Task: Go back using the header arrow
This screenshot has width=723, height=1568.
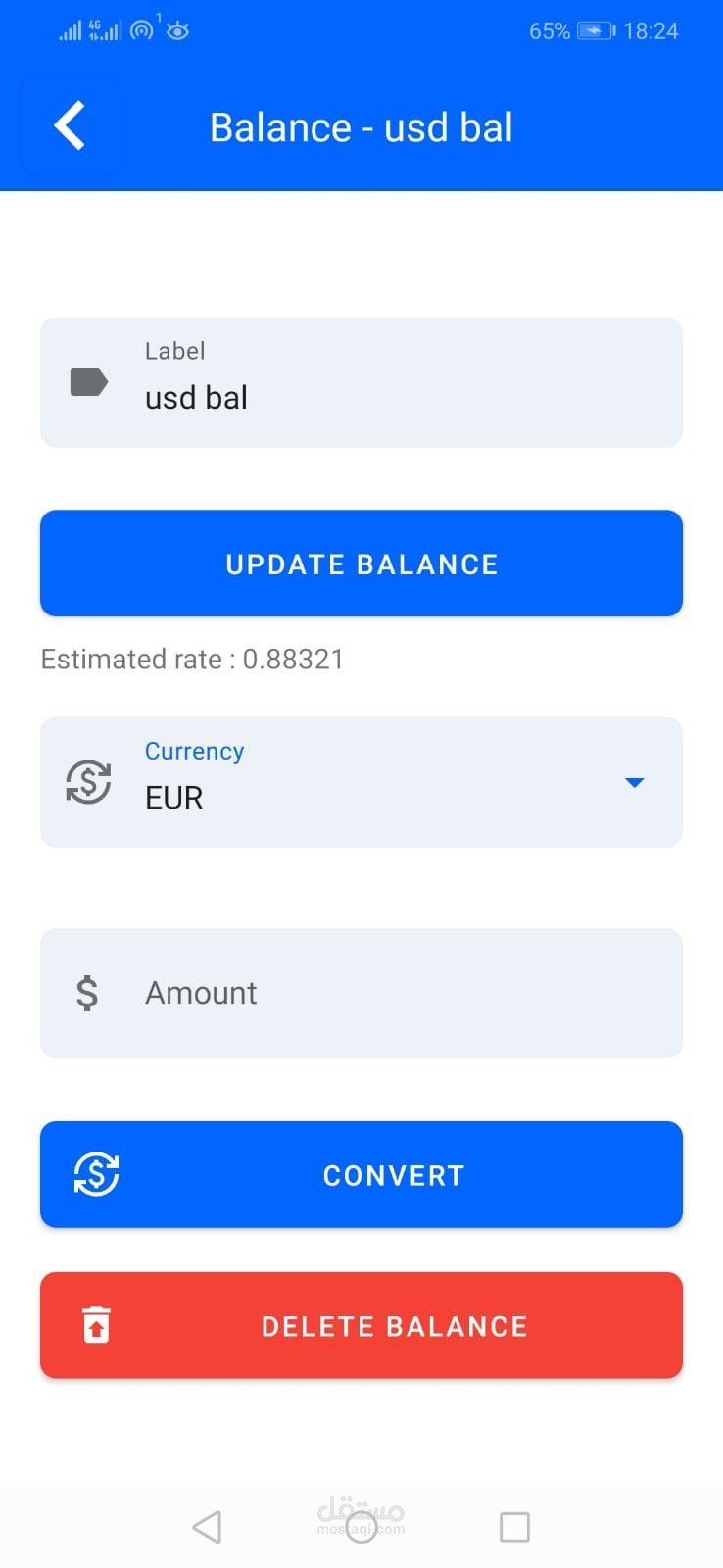Action: [70, 126]
